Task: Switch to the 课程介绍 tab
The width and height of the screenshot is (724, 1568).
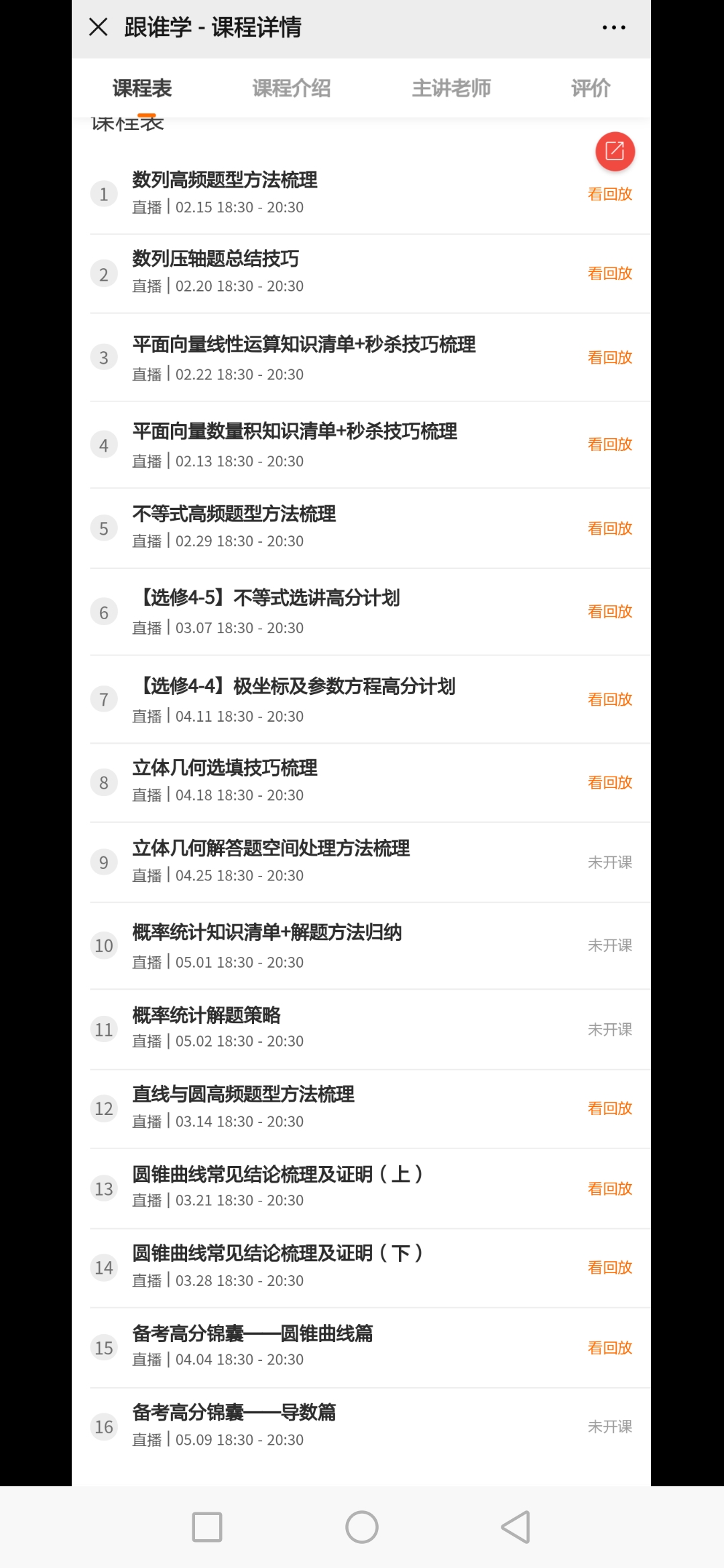Action: click(x=291, y=88)
